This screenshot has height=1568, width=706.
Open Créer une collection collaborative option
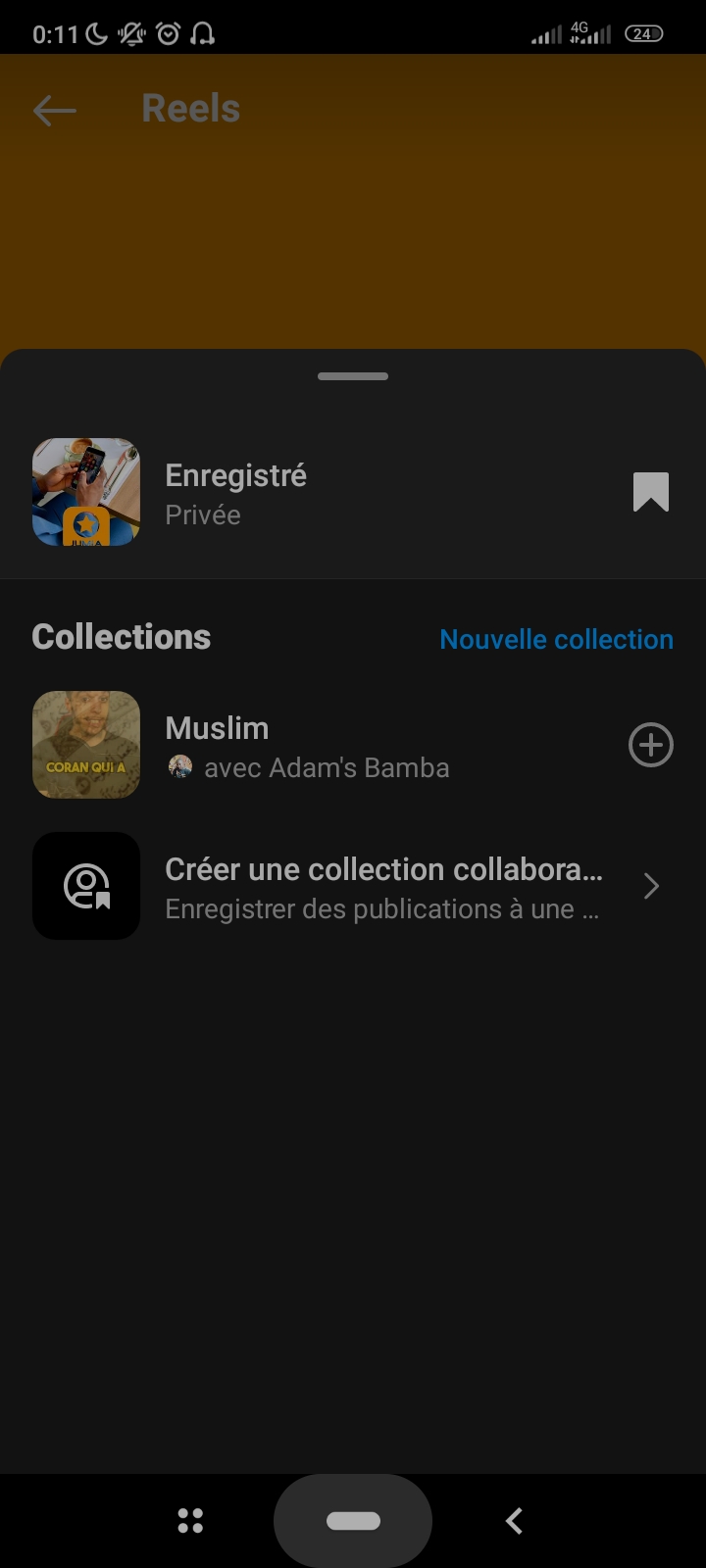[382, 887]
